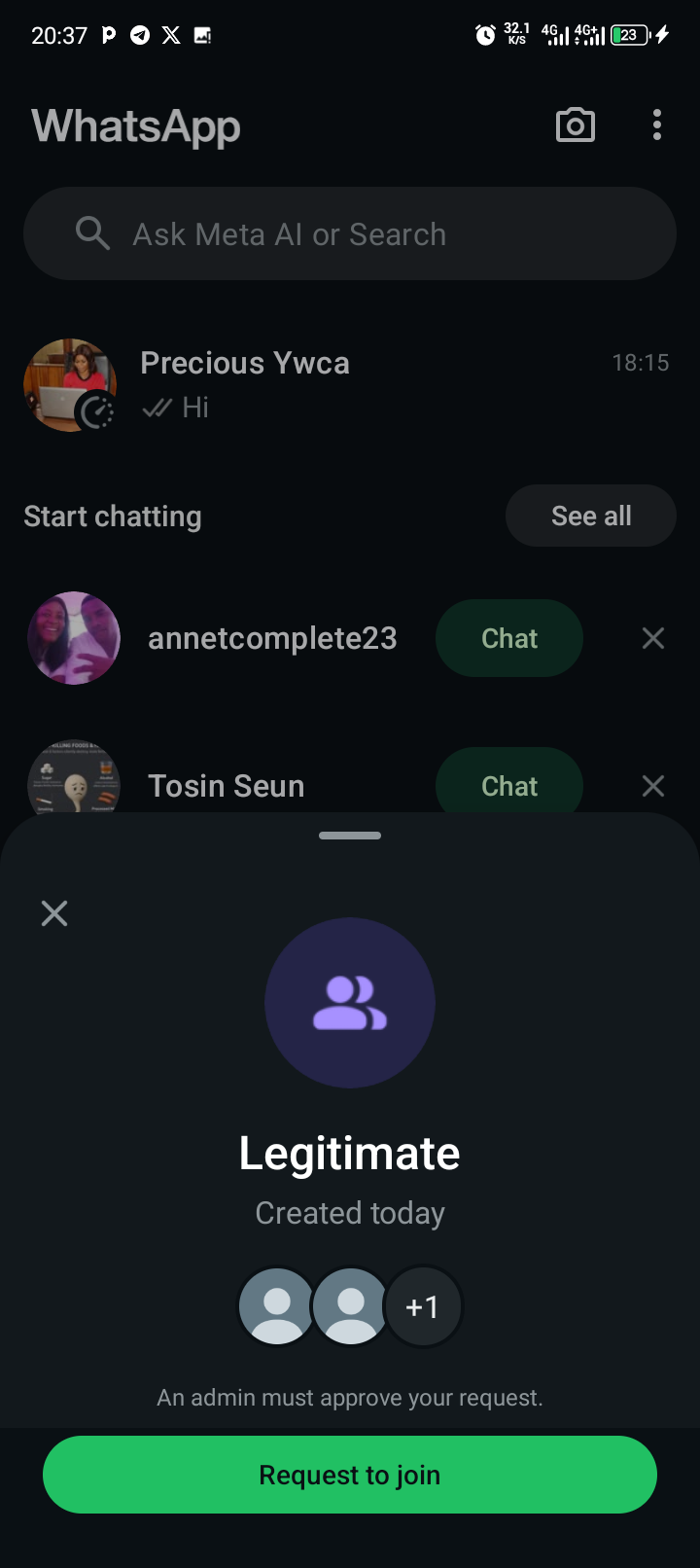See all suggested contacts
The width and height of the screenshot is (700, 1568).
pyautogui.click(x=590, y=516)
